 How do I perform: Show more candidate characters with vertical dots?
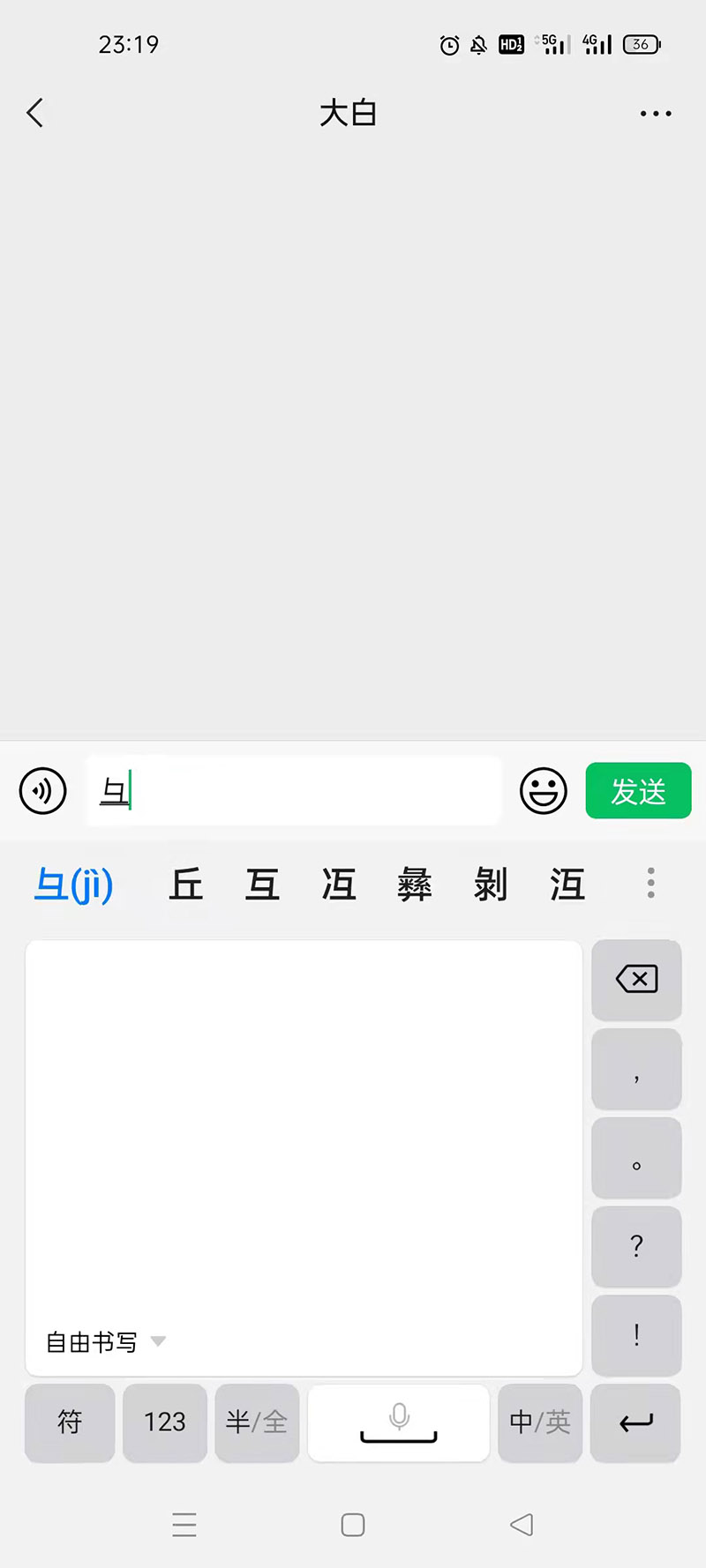coord(650,882)
